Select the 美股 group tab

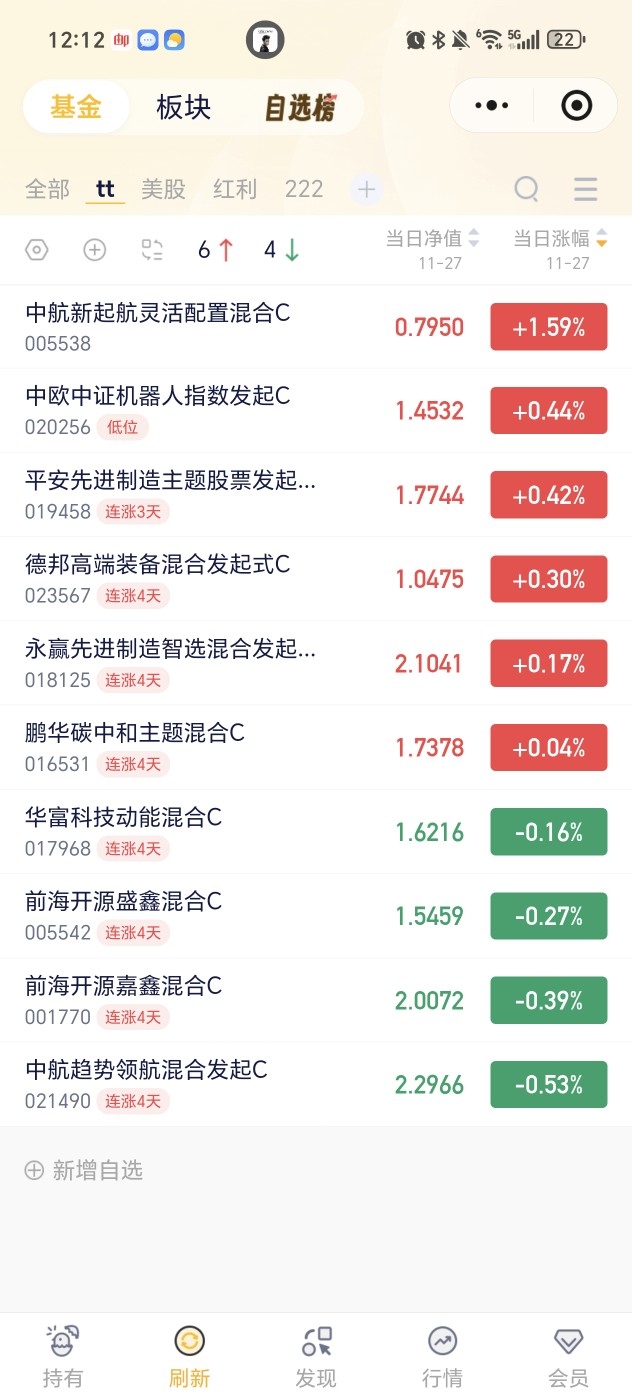(x=163, y=189)
